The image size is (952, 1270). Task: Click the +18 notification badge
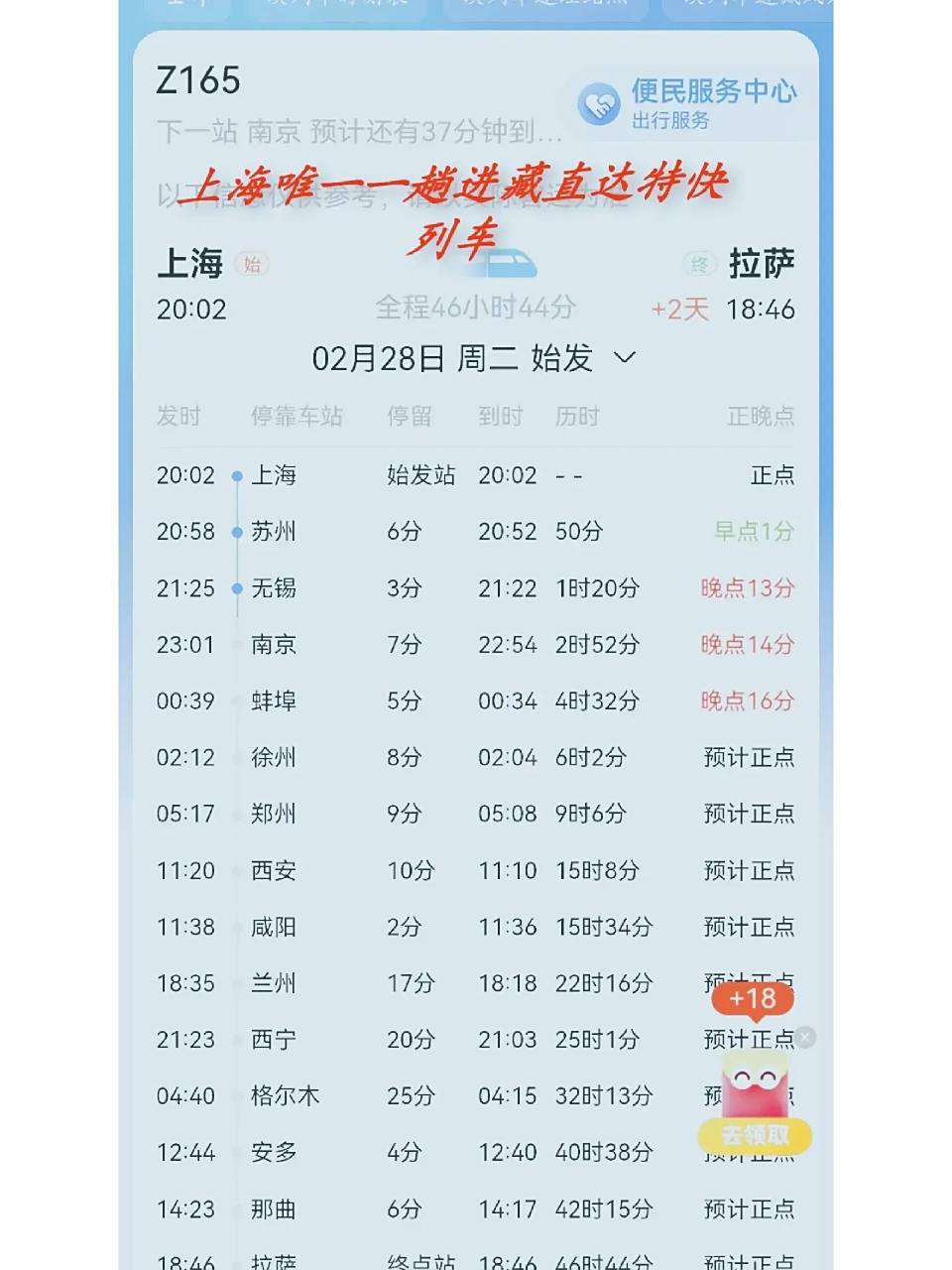[x=755, y=1000]
